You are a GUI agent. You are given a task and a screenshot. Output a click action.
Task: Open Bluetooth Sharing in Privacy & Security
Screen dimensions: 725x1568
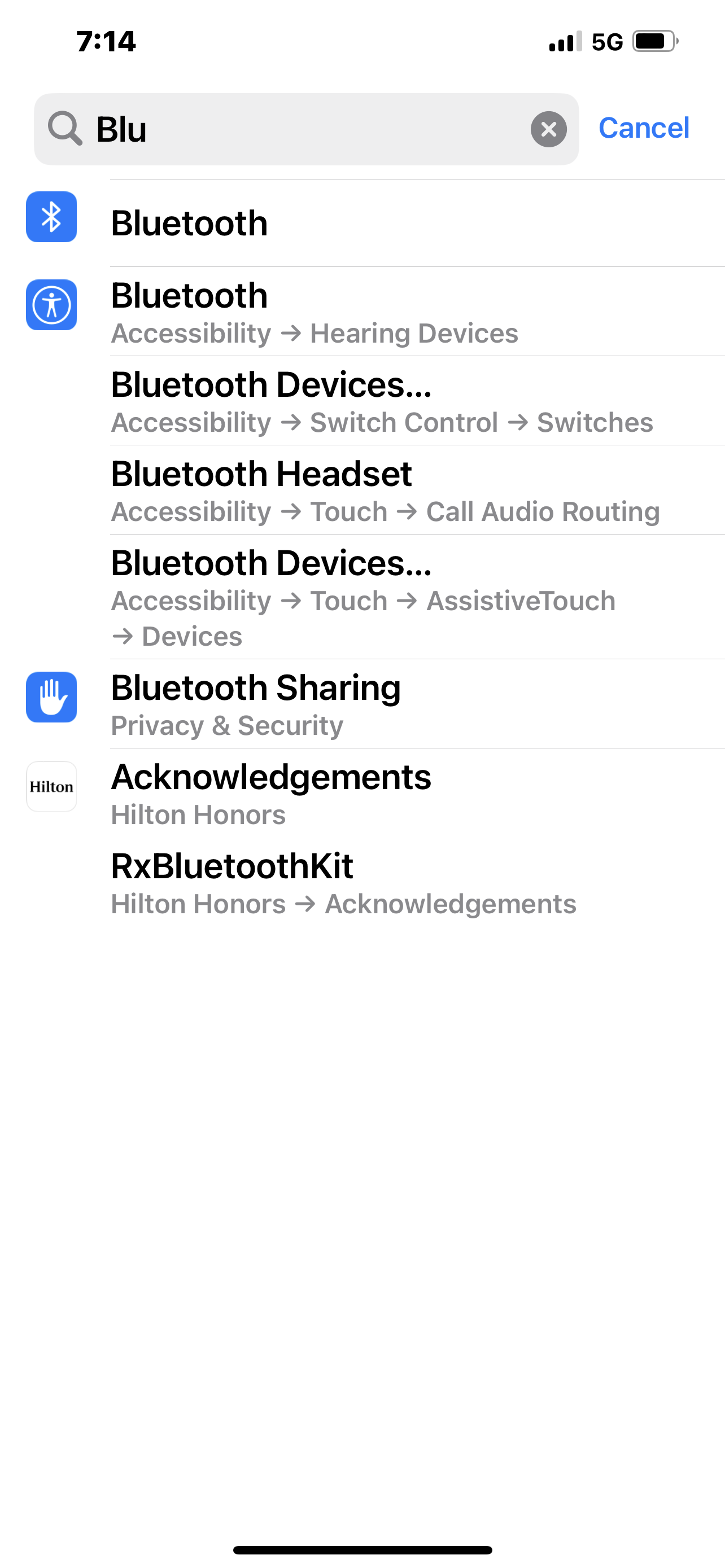(363, 704)
